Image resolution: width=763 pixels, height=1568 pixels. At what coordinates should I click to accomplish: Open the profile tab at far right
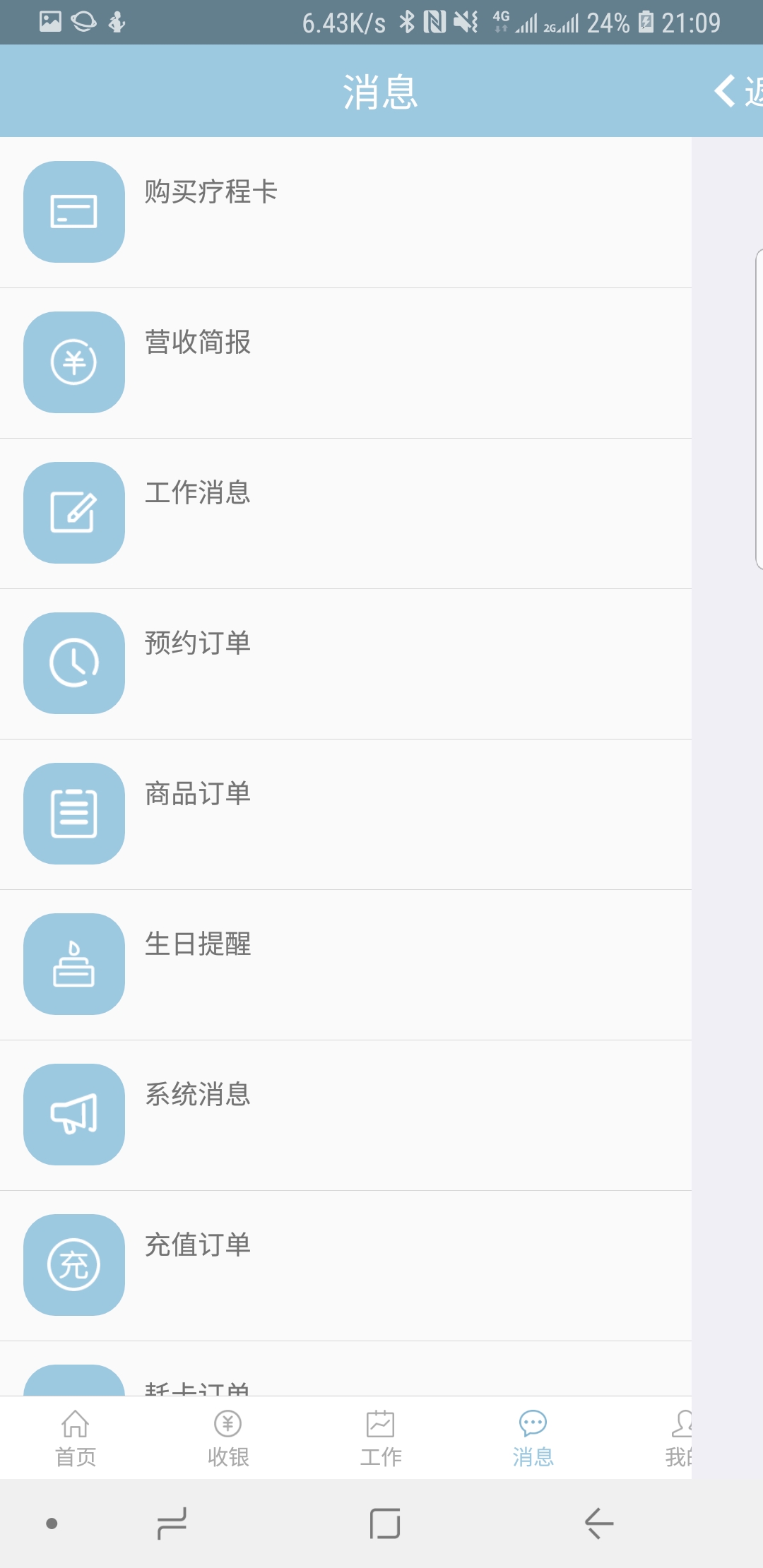(x=678, y=1438)
